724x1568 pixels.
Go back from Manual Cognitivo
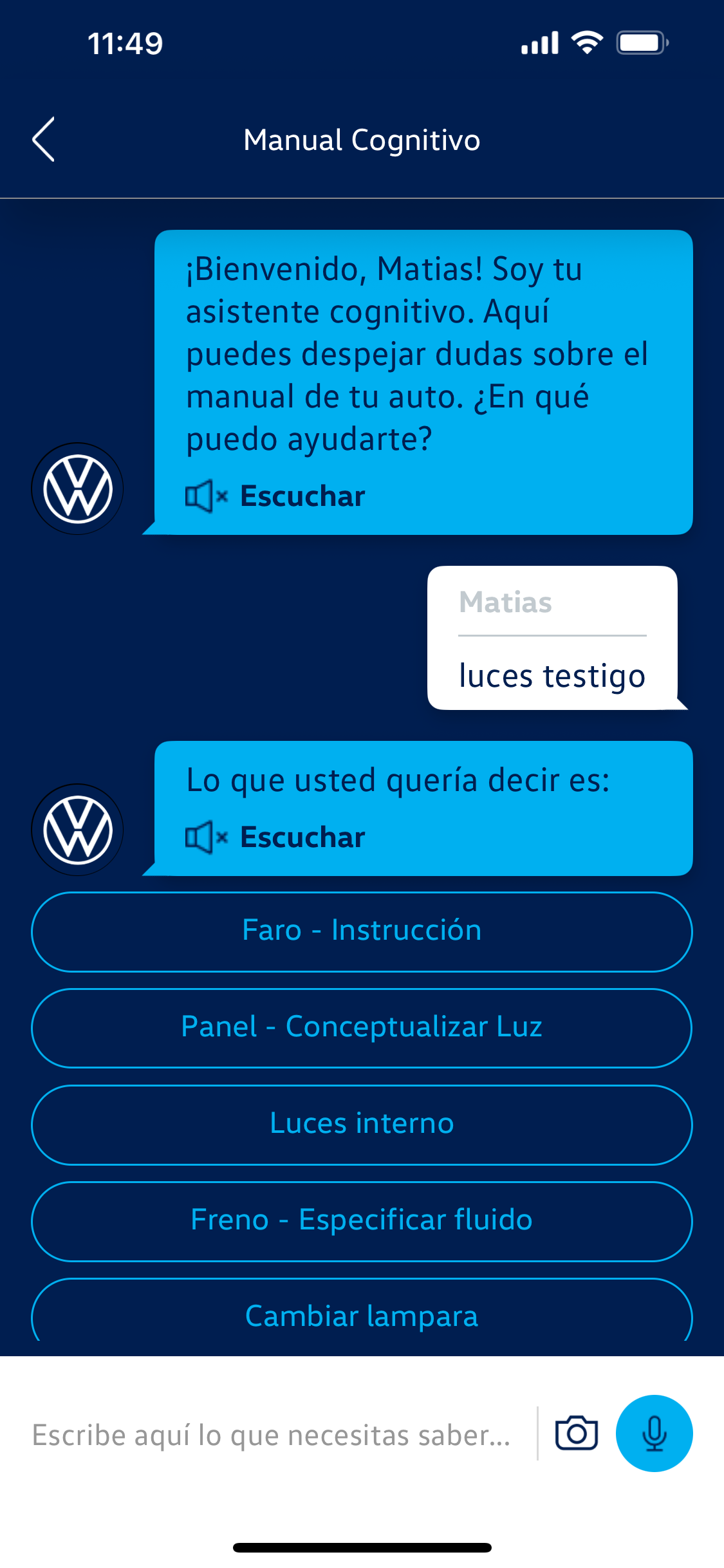point(43,139)
